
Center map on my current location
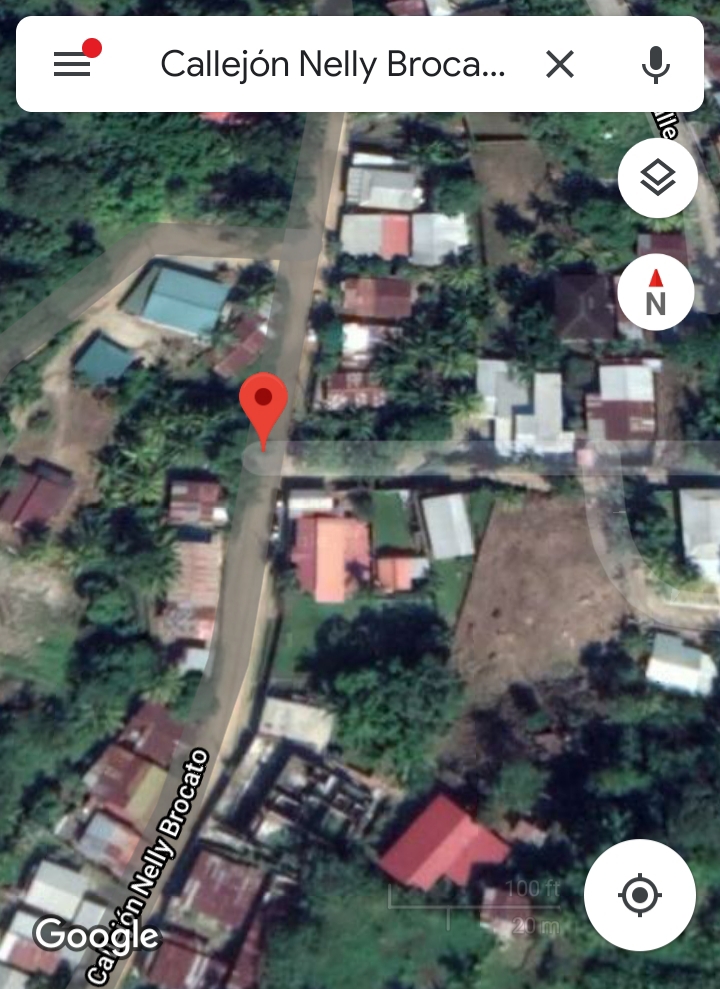click(x=640, y=895)
